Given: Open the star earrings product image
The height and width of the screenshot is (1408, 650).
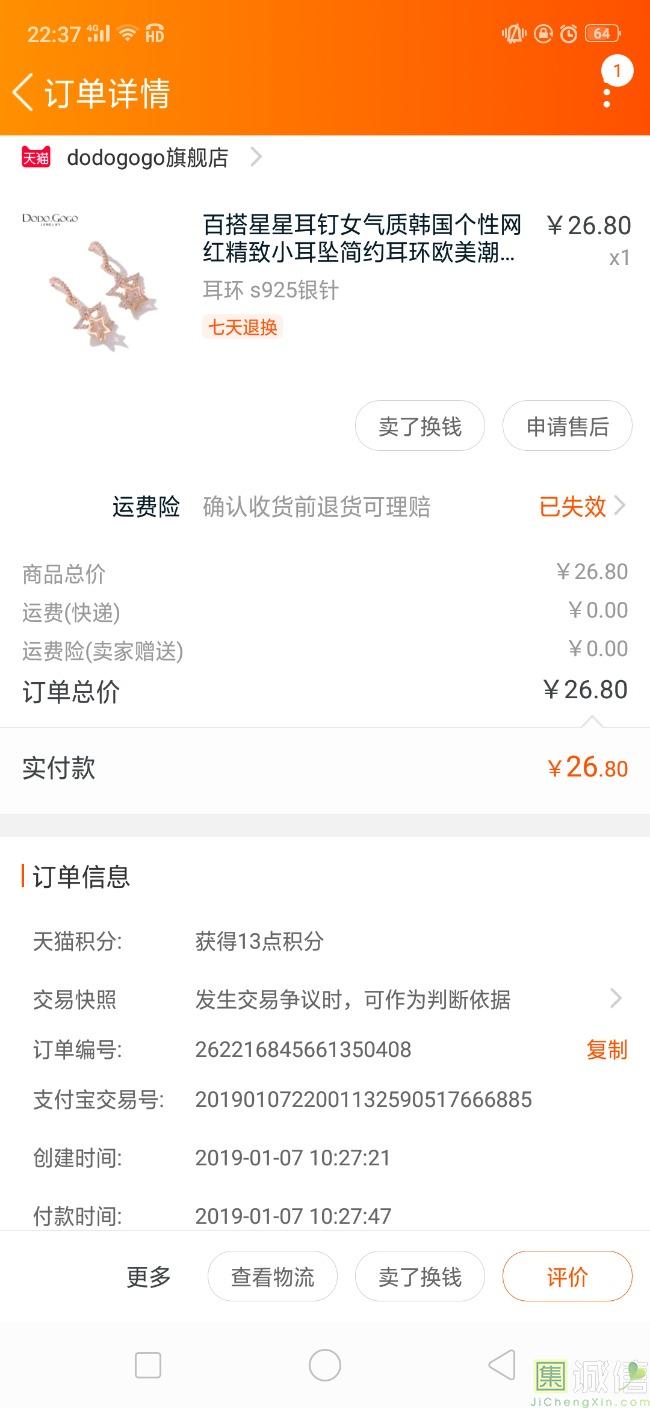Looking at the screenshot, I should tap(95, 283).
